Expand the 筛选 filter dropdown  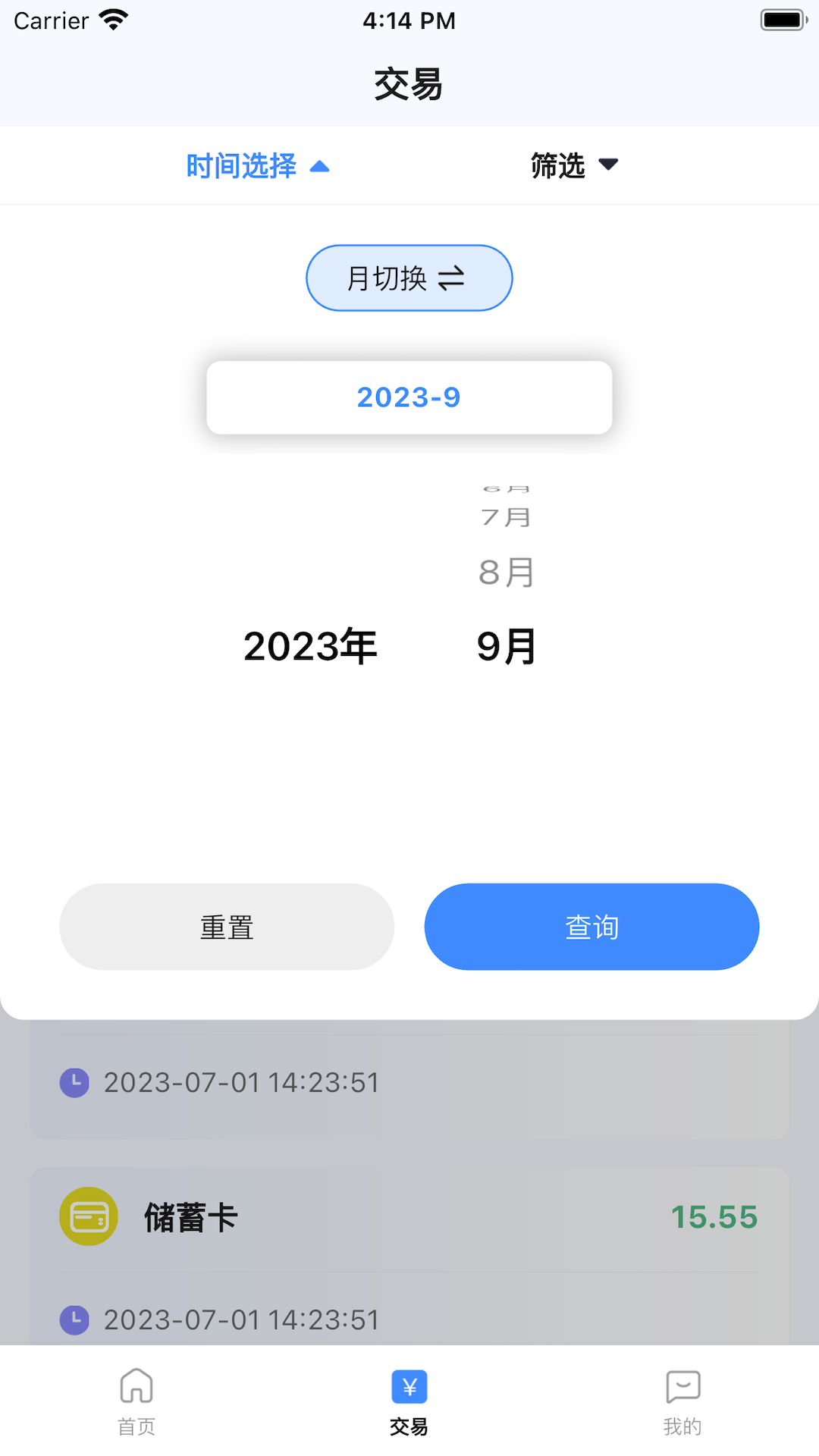pos(576,165)
